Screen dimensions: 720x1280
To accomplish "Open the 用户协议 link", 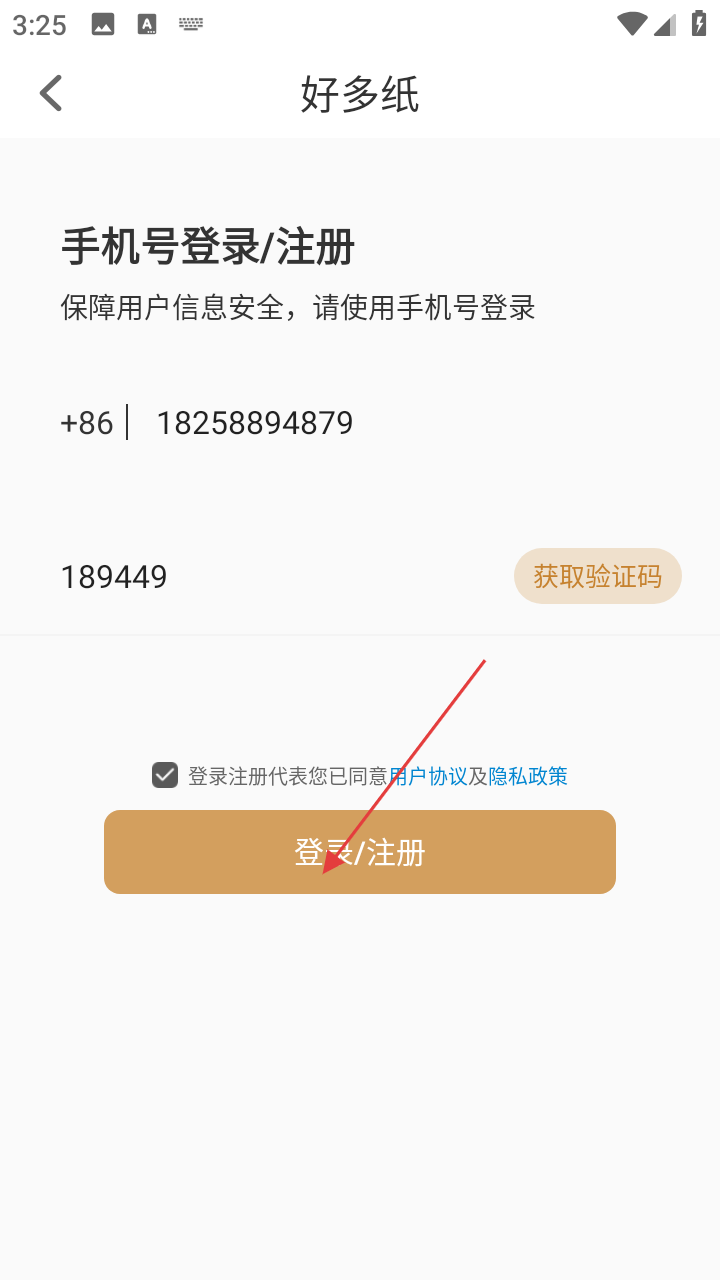I will coord(430,776).
